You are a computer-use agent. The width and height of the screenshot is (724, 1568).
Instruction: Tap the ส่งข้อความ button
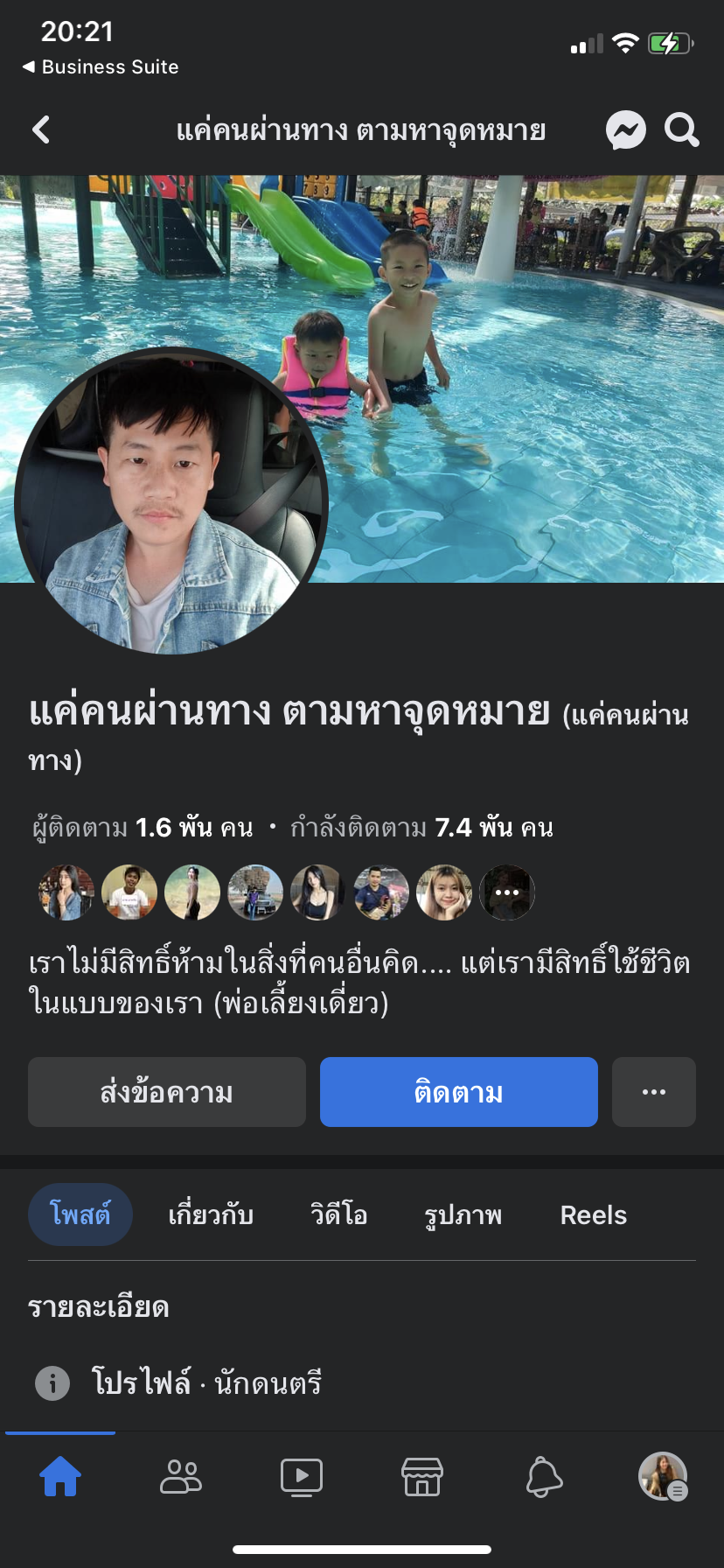click(x=167, y=1092)
